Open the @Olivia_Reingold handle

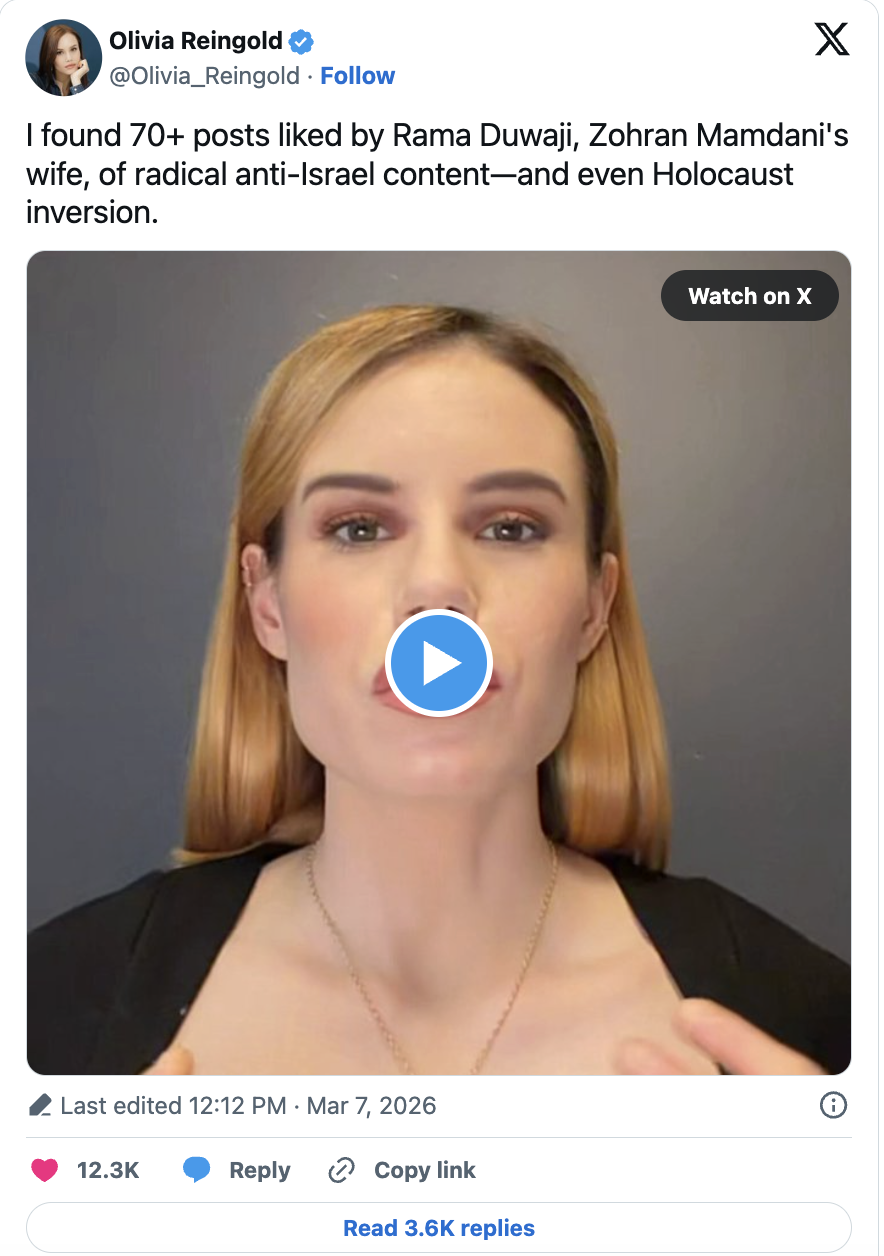pos(204,76)
